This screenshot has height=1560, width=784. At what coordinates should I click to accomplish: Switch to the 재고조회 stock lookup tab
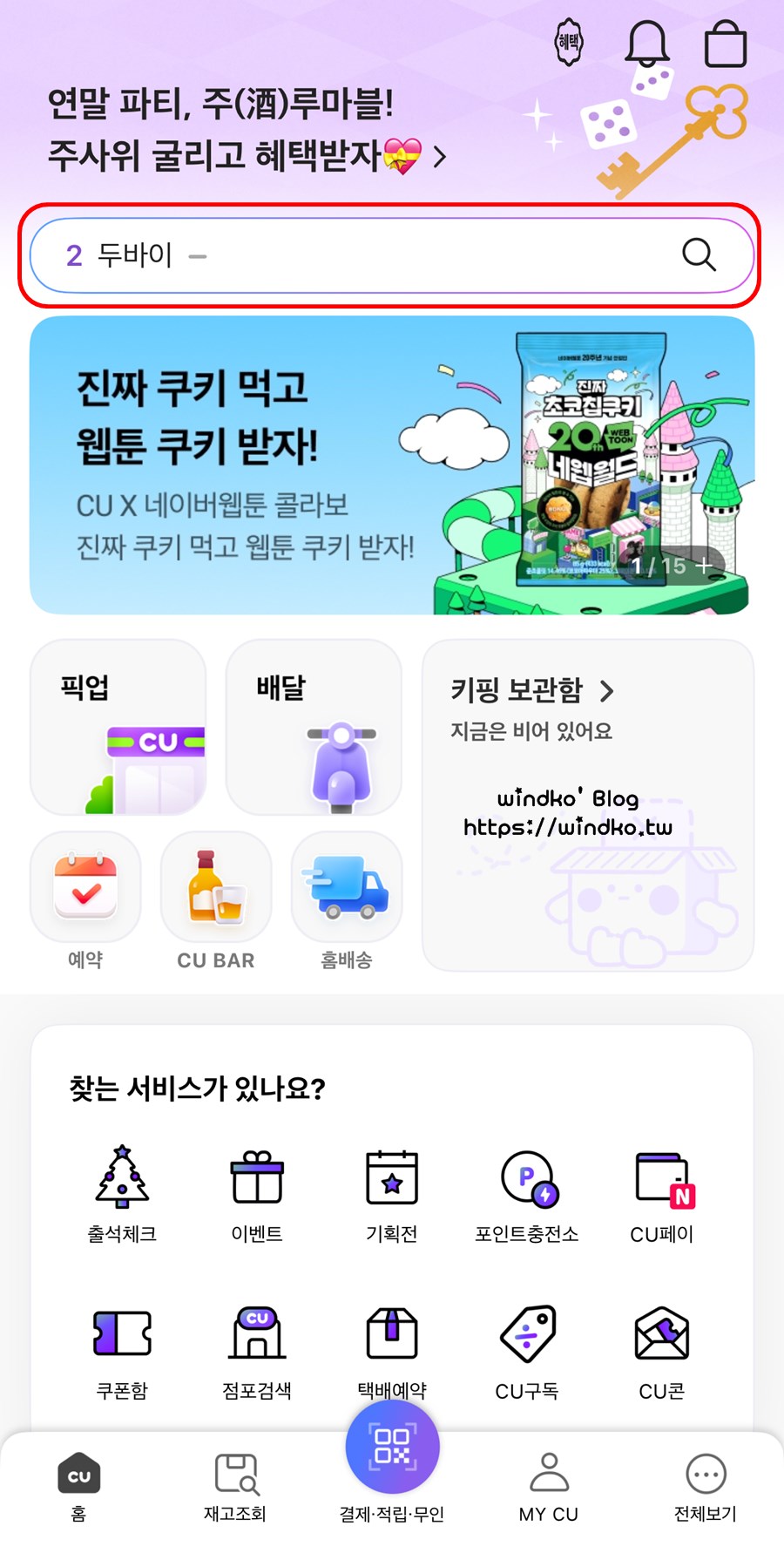[x=235, y=1487]
